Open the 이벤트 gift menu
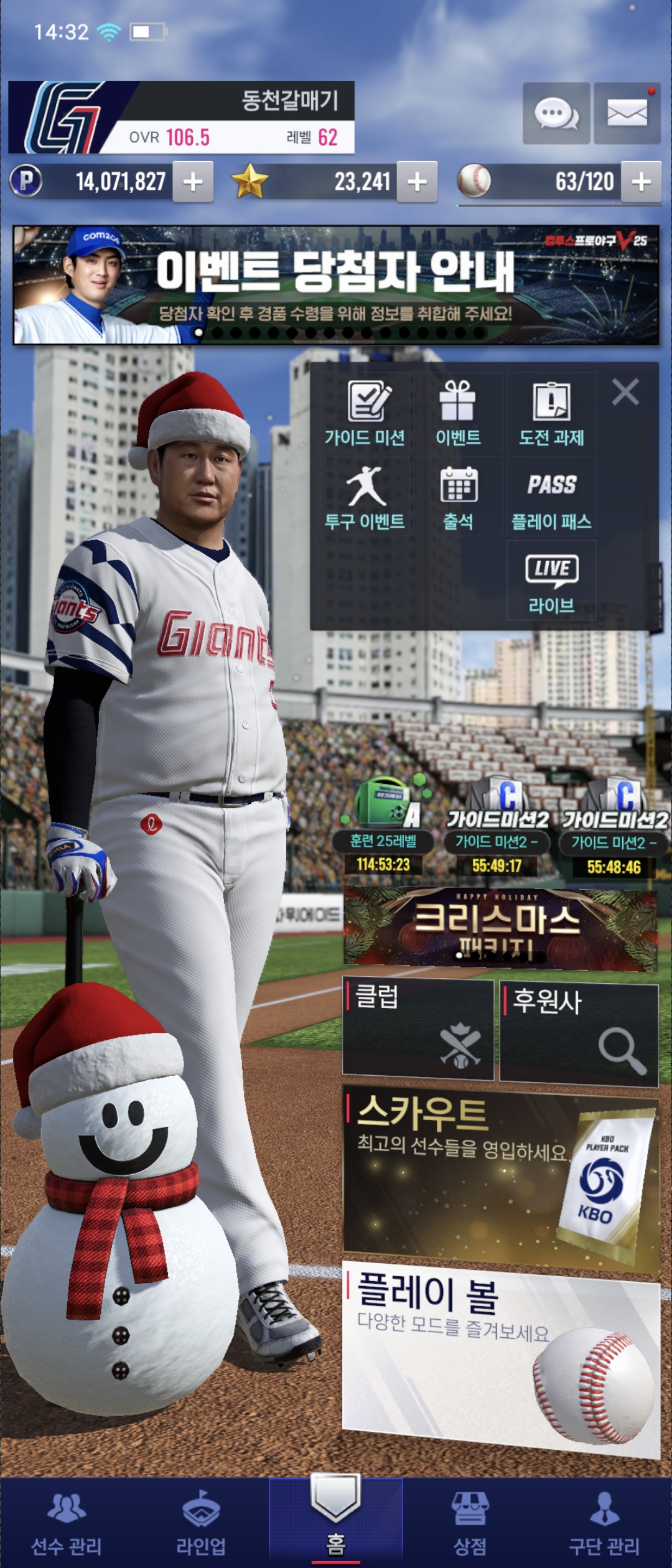Screen dimensions: 672x1568 click(x=458, y=413)
